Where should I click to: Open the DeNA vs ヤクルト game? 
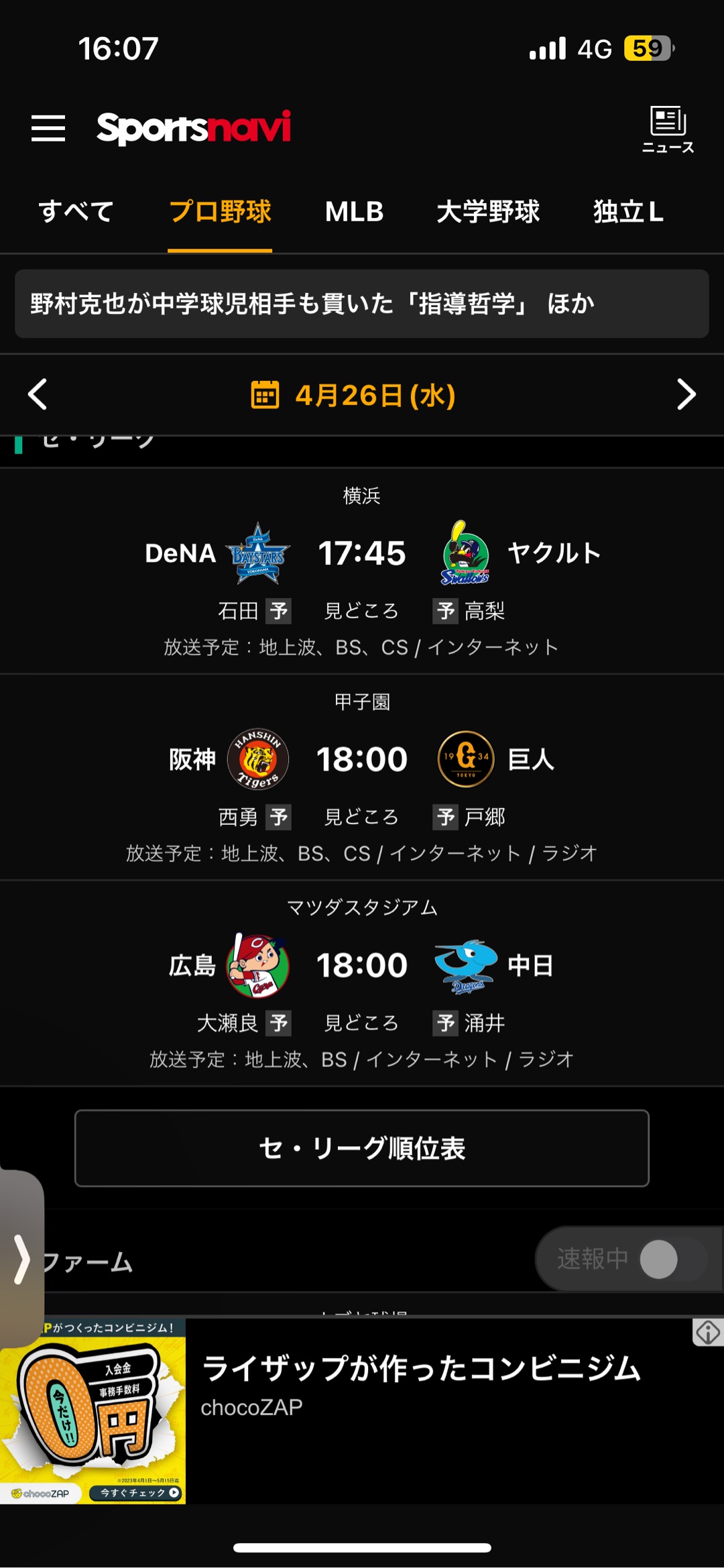(362, 553)
